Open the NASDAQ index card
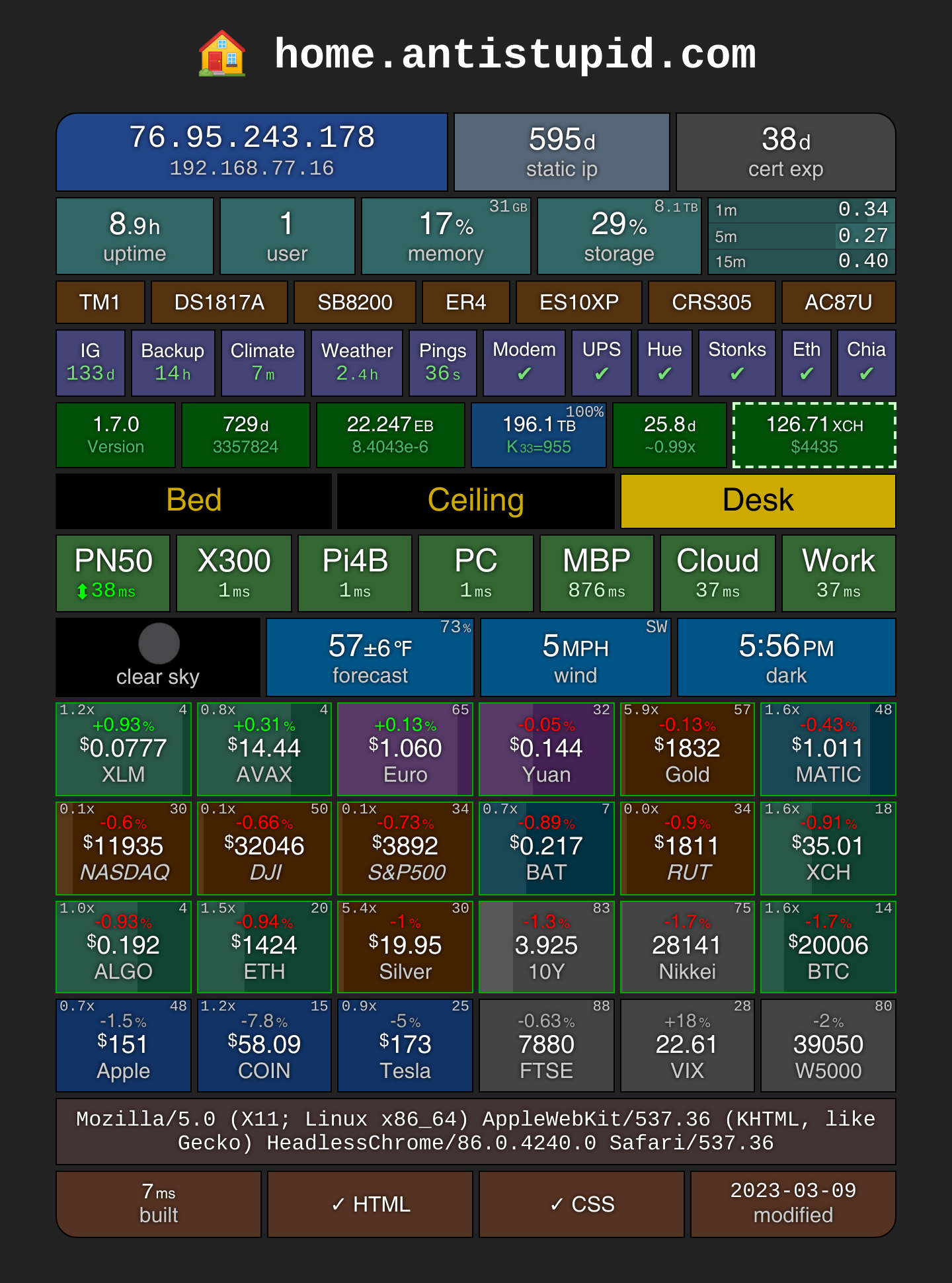This screenshot has width=952, height=1283. (124, 848)
